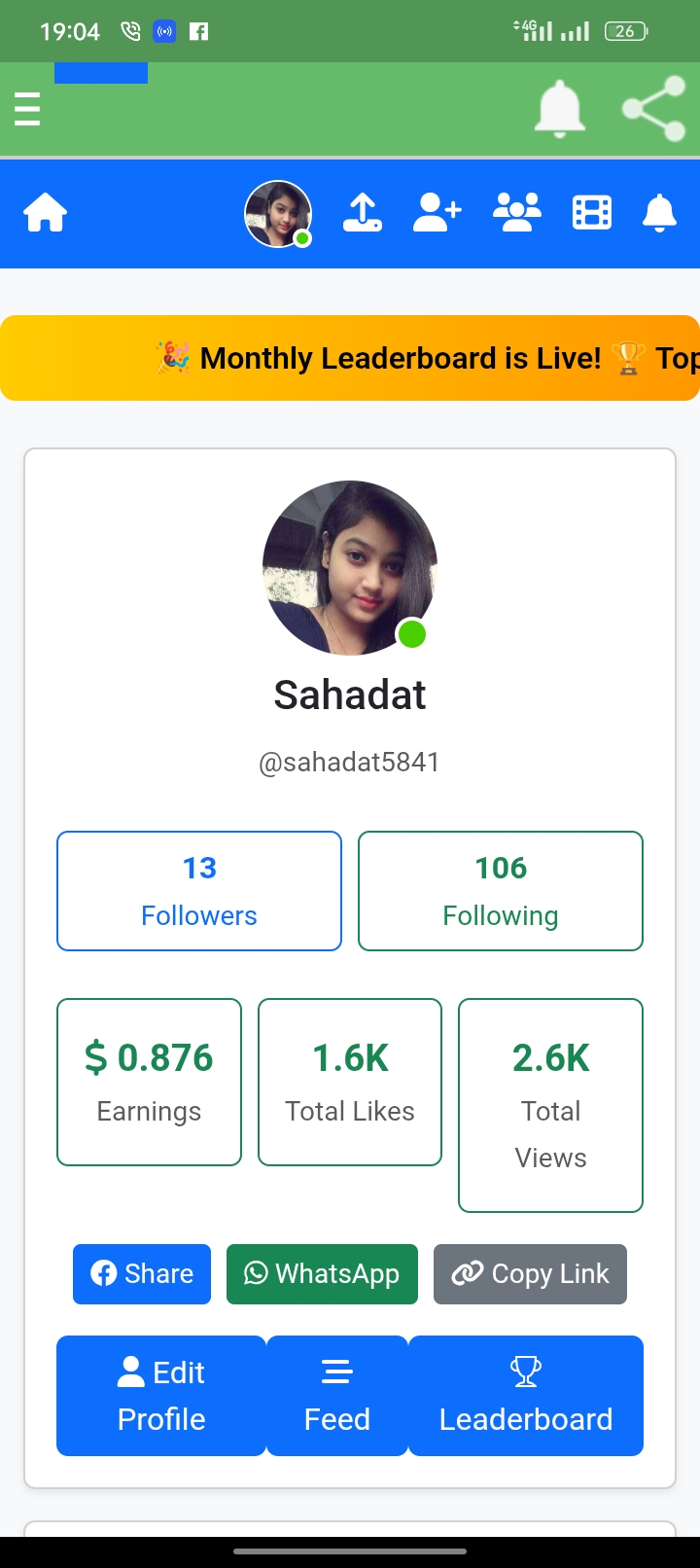View the 106 Following list
This screenshot has width=700, height=1568.
pyautogui.click(x=501, y=891)
